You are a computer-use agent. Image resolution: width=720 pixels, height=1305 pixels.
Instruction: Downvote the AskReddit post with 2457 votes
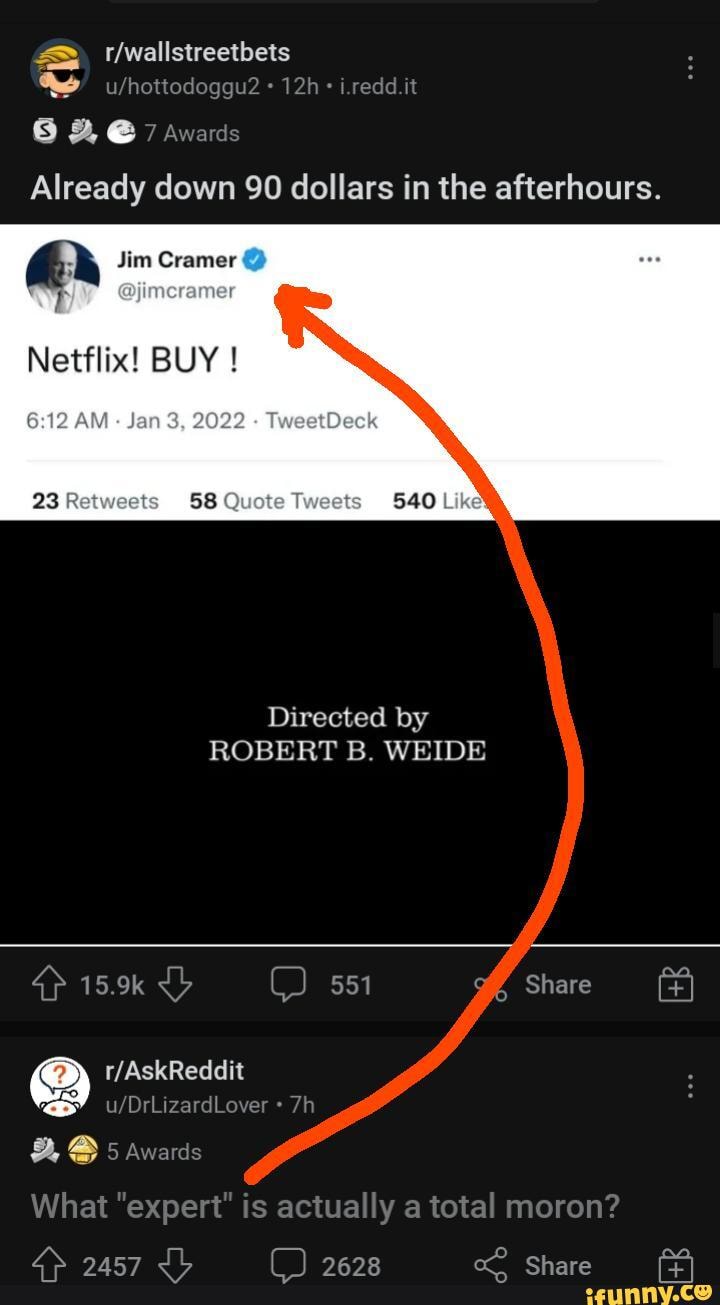(176, 1266)
